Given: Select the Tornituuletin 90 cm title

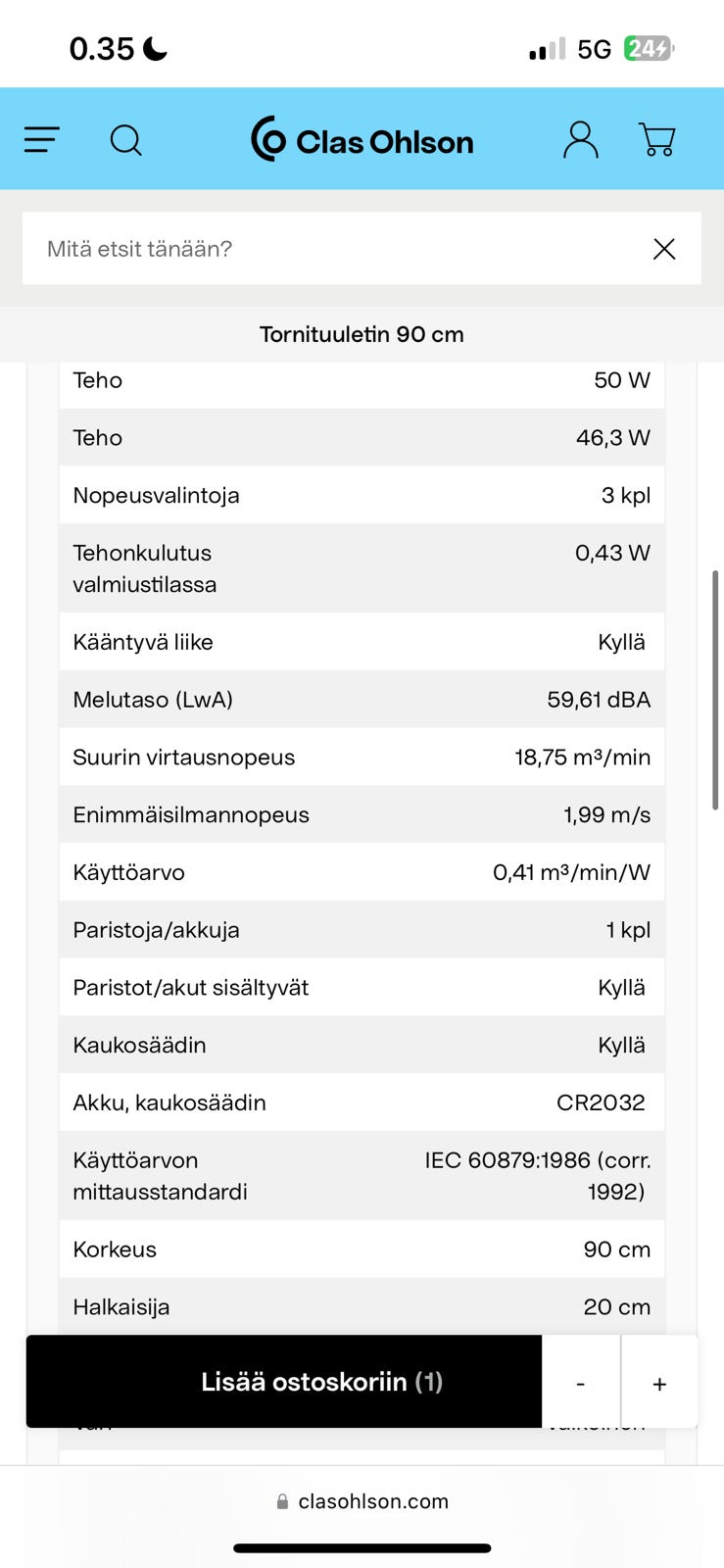Looking at the screenshot, I should tap(362, 334).
